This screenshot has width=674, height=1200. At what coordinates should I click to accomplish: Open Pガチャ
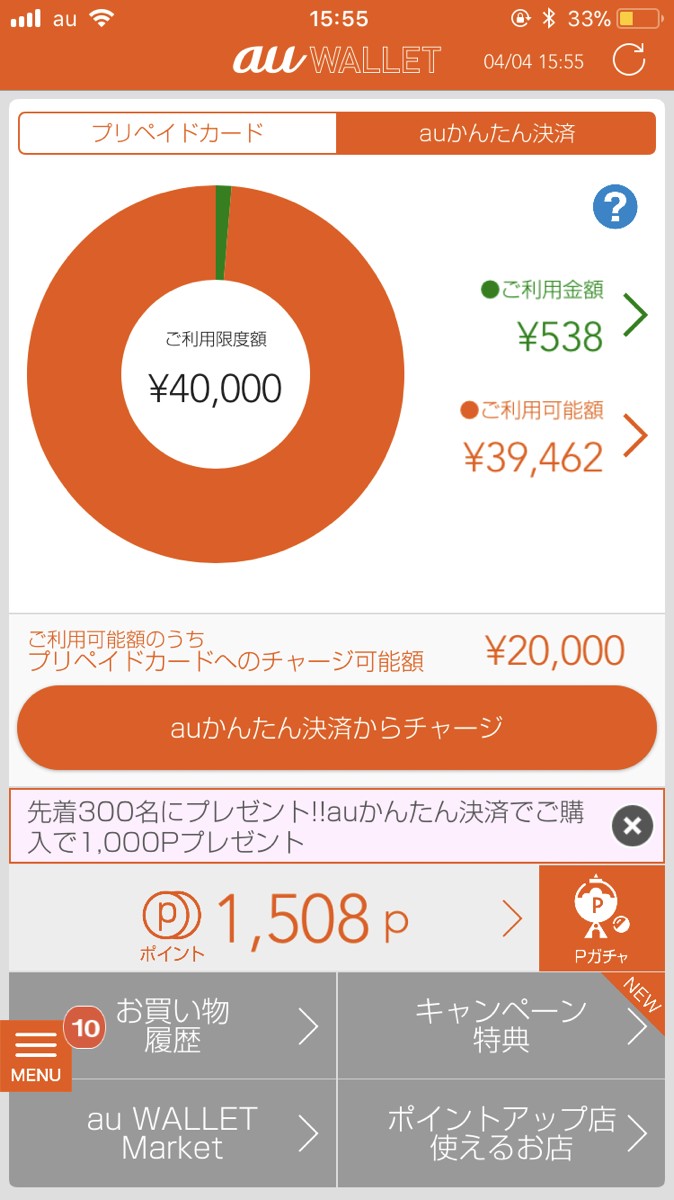point(601,918)
